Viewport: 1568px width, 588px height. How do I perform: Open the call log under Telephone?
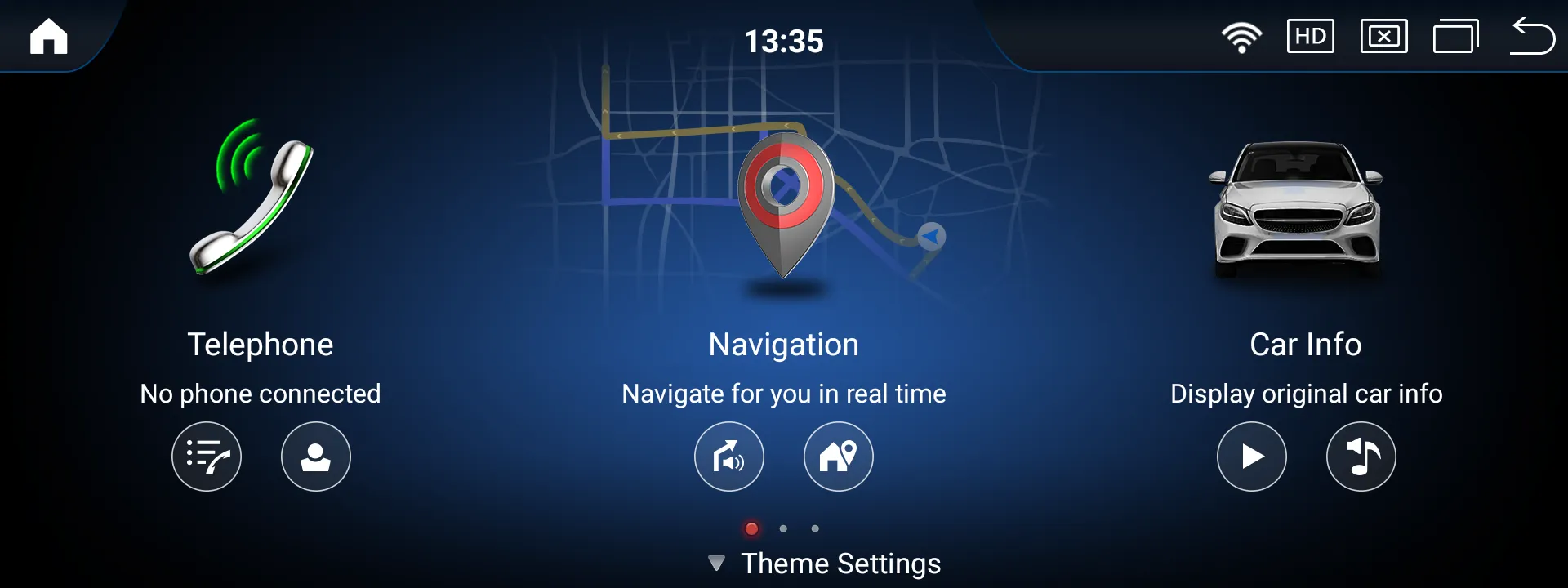point(207,457)
